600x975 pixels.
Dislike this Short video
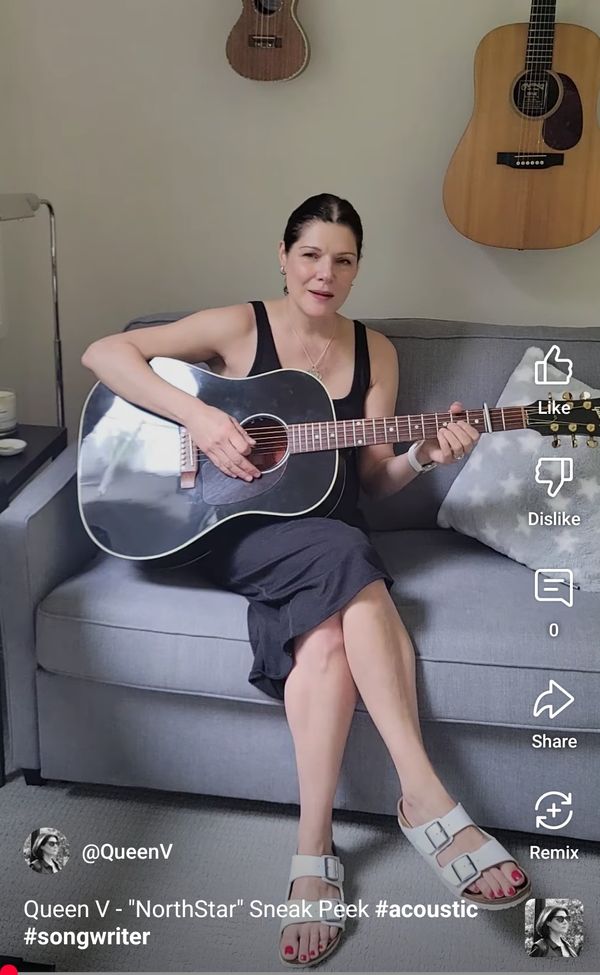point(553,478)
